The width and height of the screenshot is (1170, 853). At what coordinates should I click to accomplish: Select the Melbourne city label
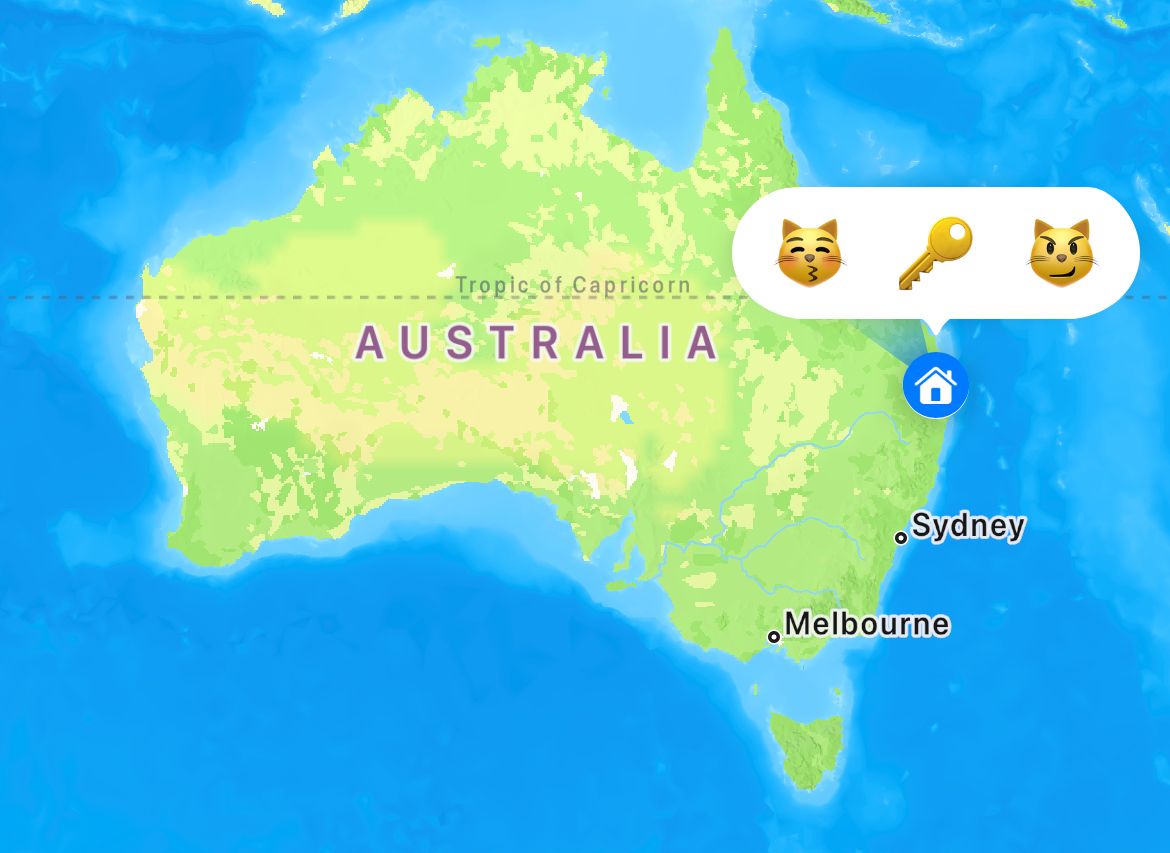pyautogui.click(x=866, y=625)
